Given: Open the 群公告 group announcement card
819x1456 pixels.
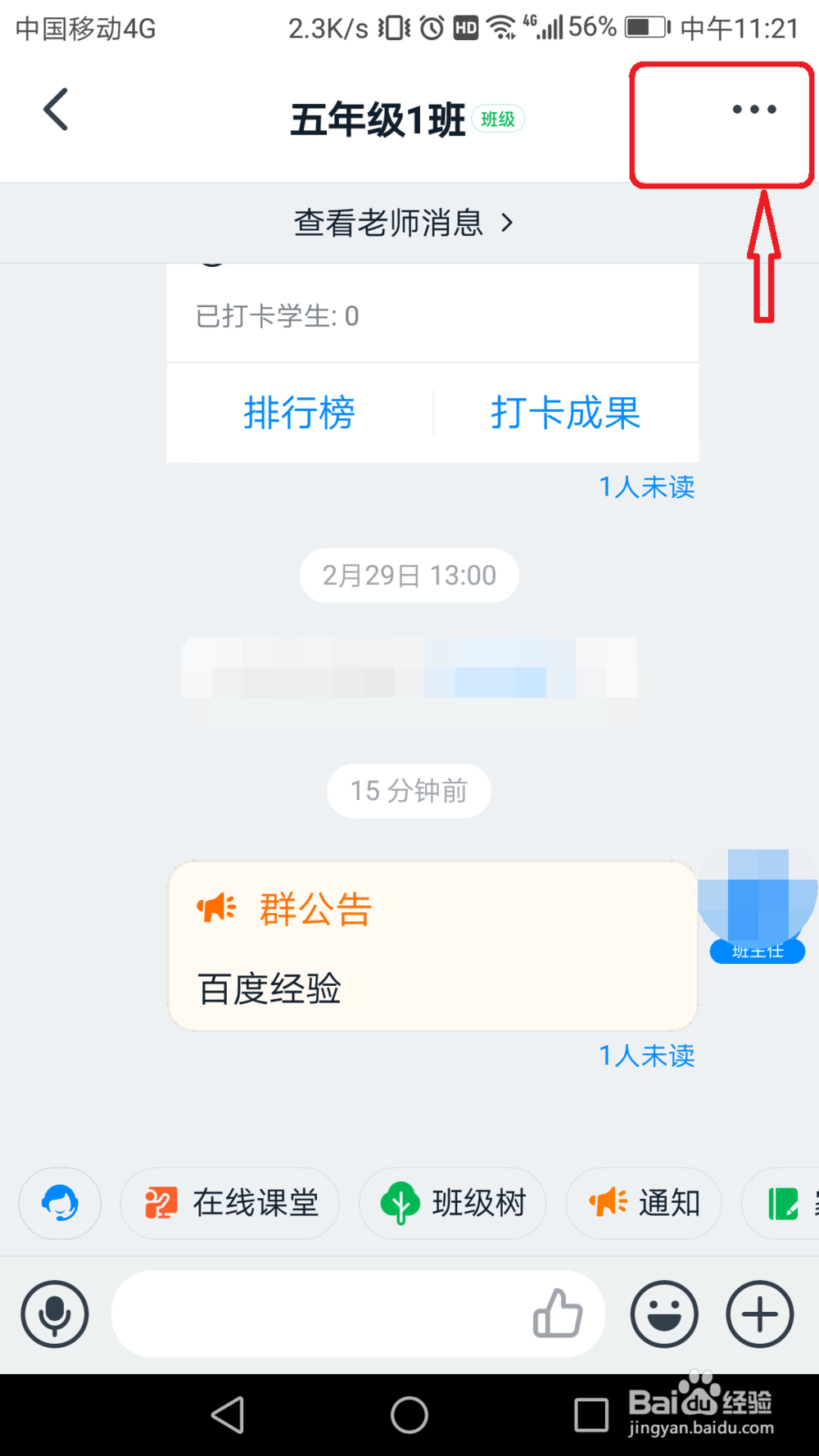Looking at the screenshot, I should click(432, 946).
